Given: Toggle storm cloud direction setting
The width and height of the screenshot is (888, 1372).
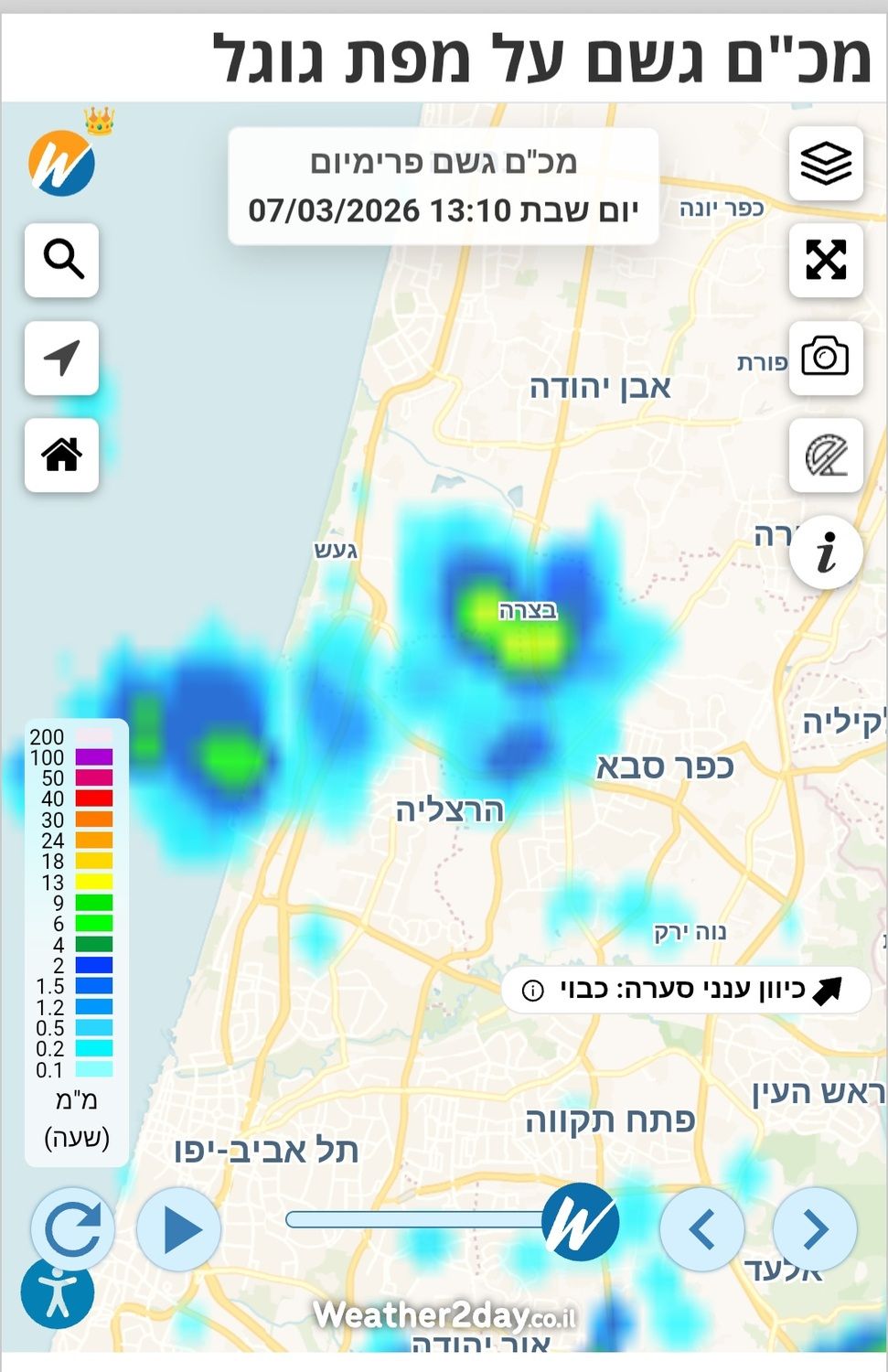Looking at the screenshot, I should (x=686, y=990).
